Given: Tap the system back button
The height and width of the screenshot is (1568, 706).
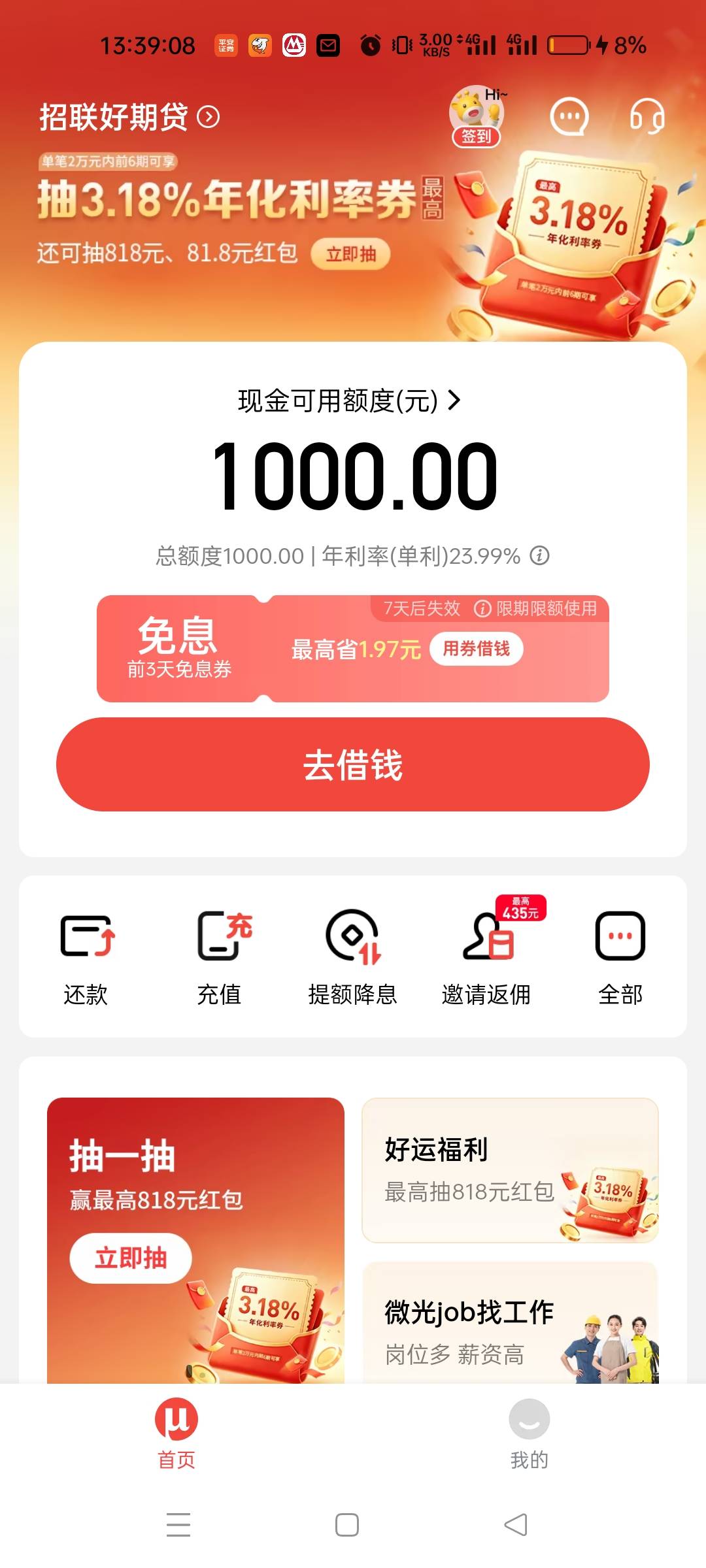Looking at the screenshot, I should point(516,1525).
